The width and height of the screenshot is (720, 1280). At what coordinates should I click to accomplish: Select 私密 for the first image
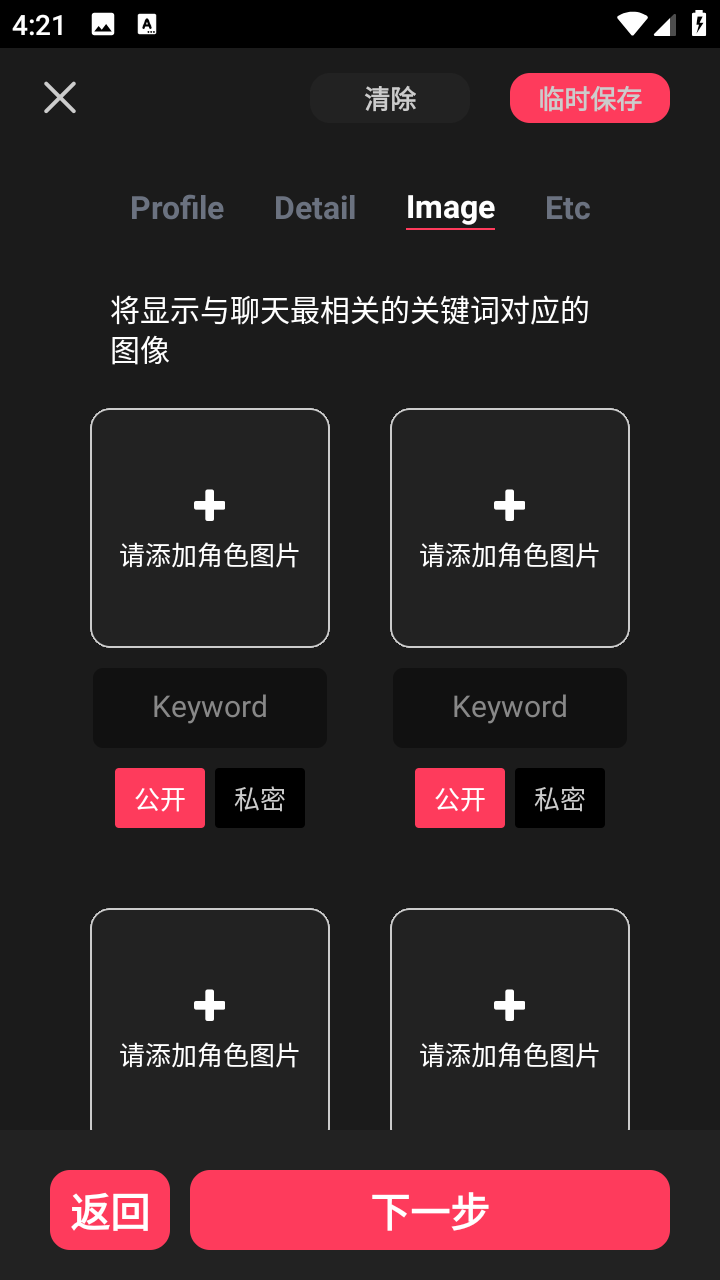[259, 798]
